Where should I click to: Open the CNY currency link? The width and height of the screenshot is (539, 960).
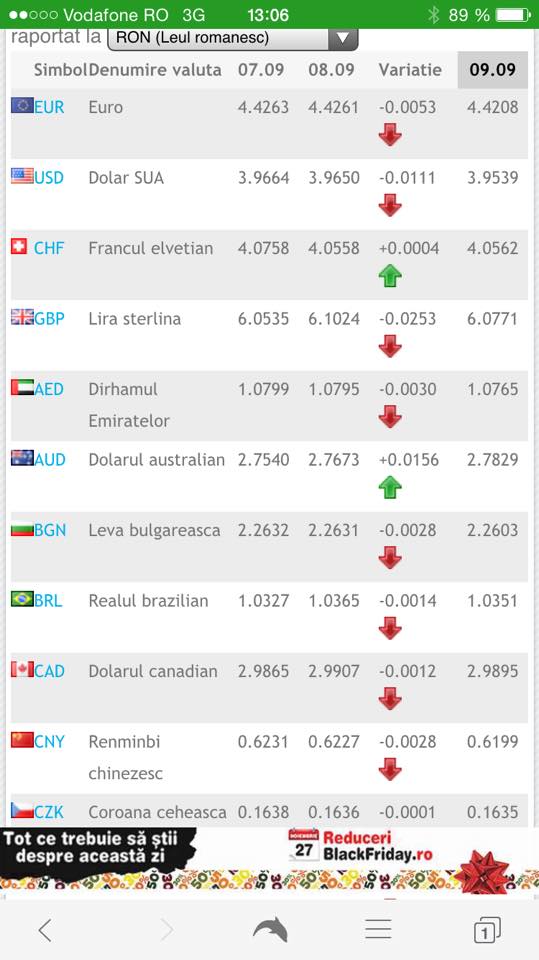pyautogui.click(x=49, y=741)
